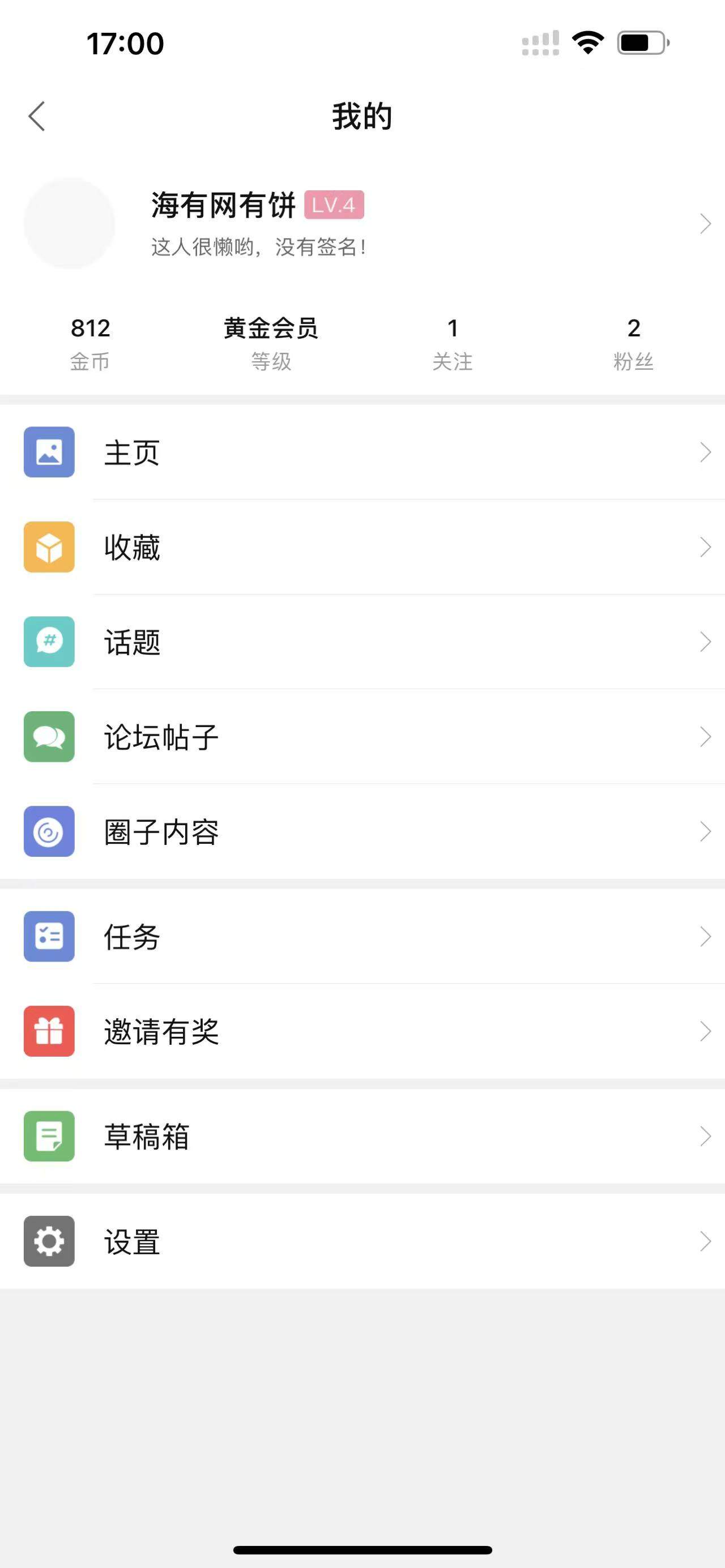This screenshot has width=725, height=1568.
Task: Open the 主页 row
Action: (362, 452)
